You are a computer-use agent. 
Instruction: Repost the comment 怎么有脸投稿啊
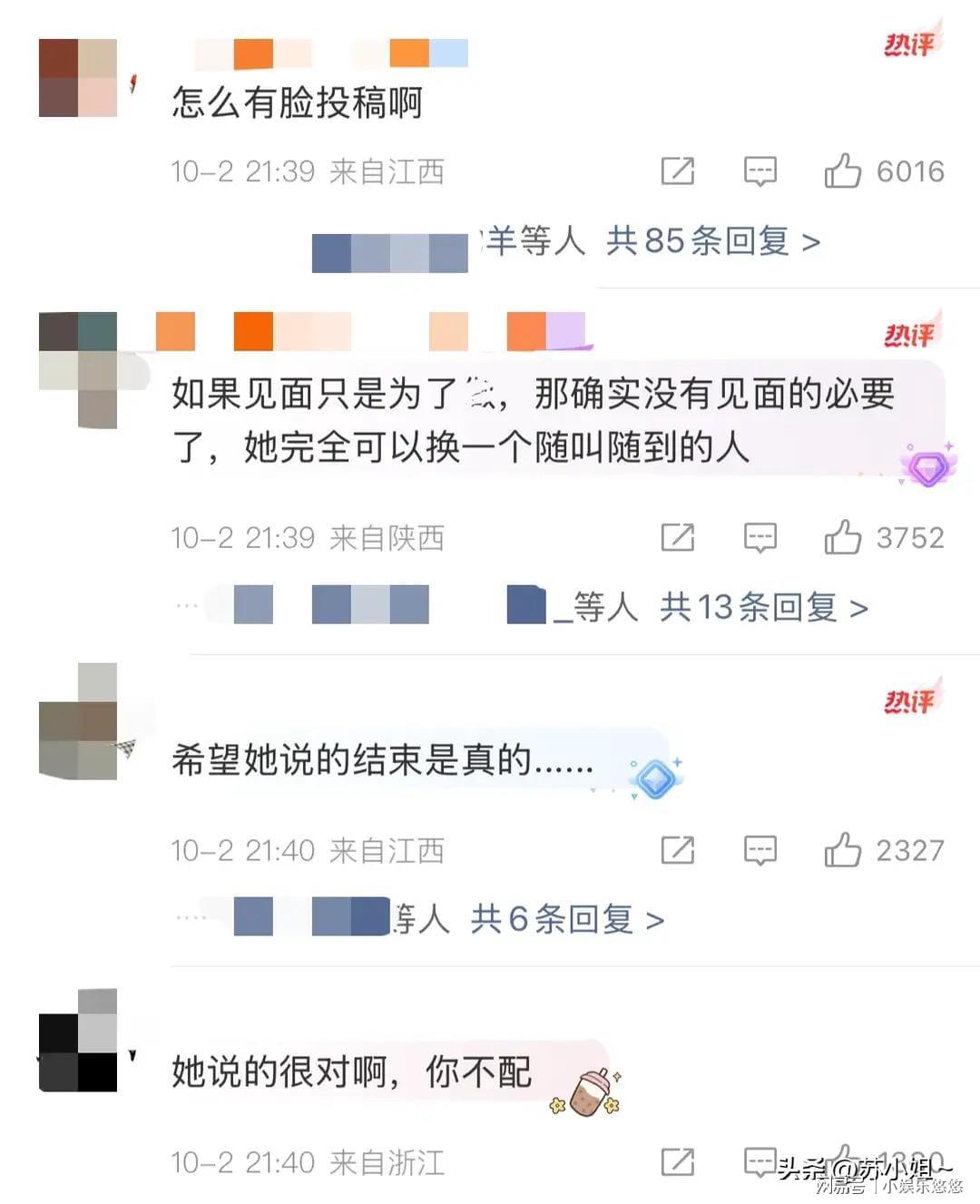pyautogui.click(x=678, y=171)
